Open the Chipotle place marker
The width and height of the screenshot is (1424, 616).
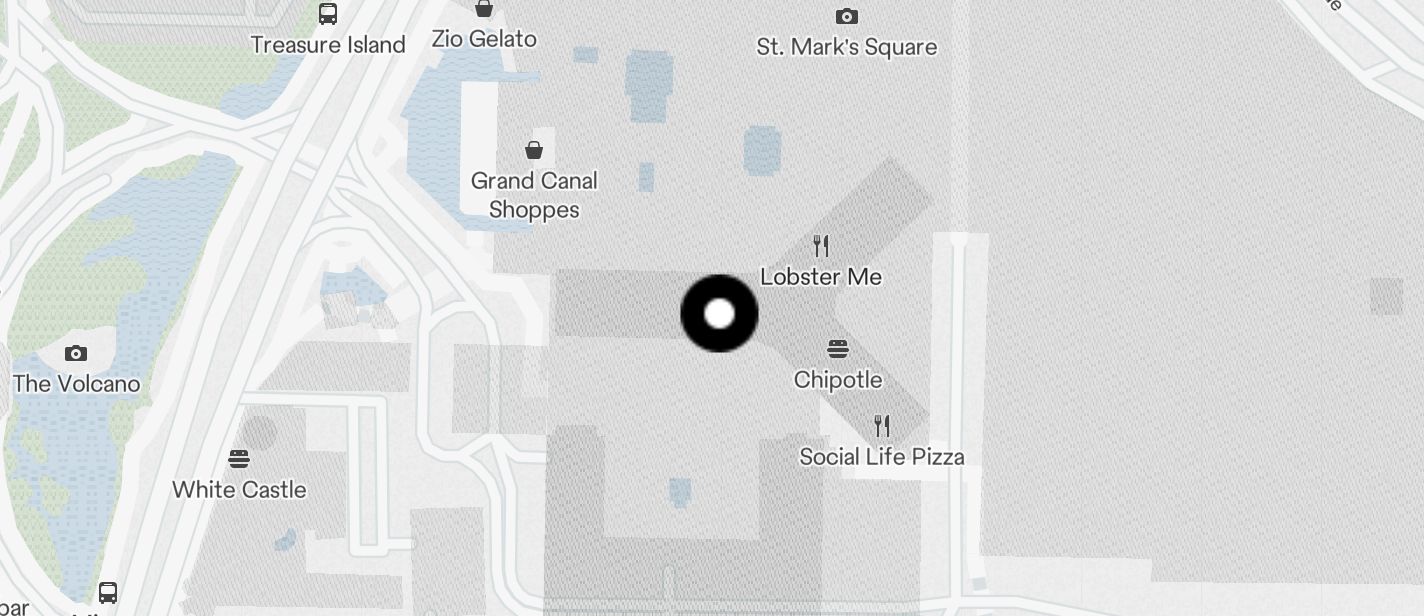click(x=838, y=349)
